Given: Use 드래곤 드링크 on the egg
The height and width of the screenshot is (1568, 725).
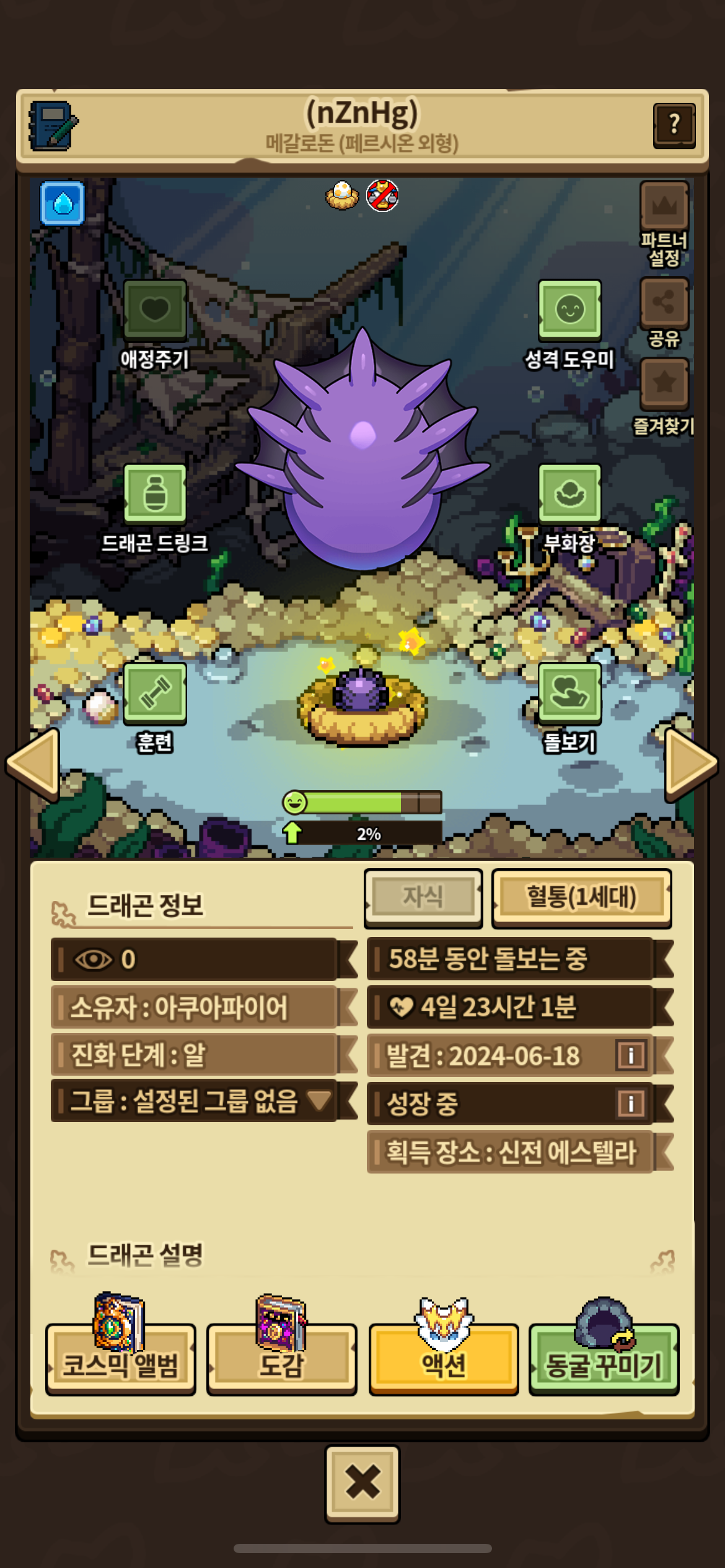Looking at the screenshot, I should 155,494.
